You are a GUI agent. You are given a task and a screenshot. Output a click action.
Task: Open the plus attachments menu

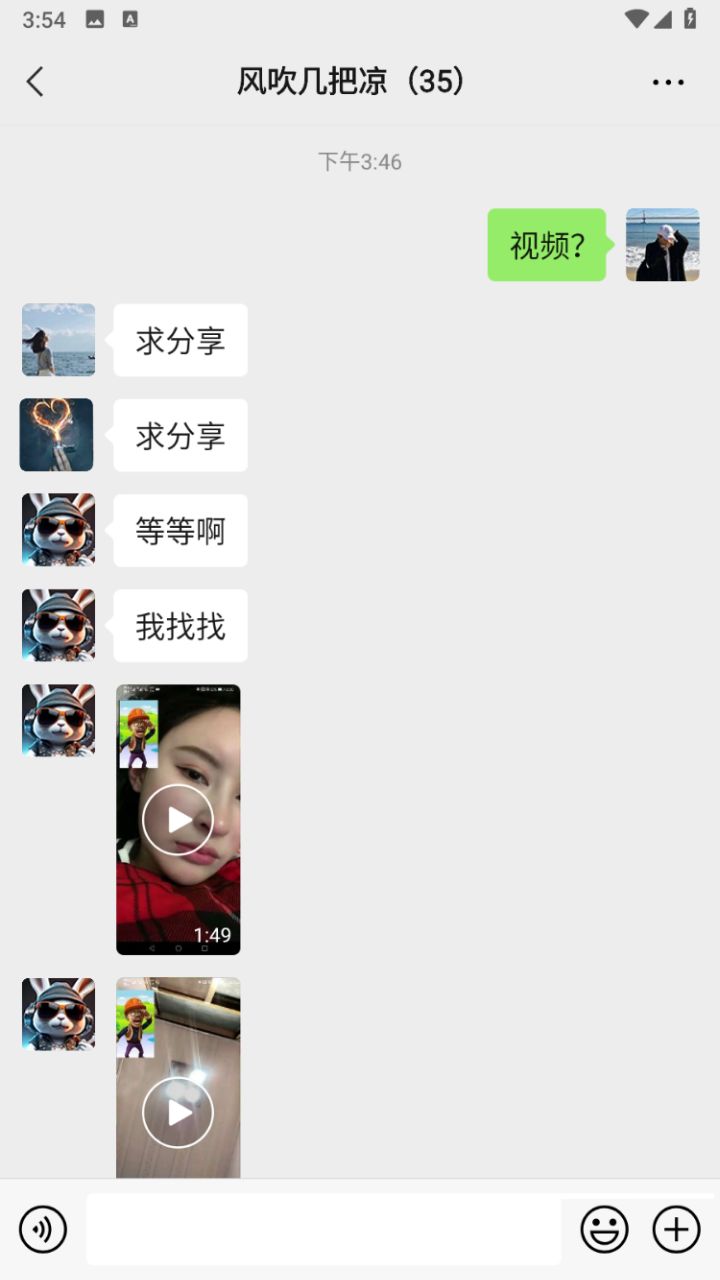677,1229
